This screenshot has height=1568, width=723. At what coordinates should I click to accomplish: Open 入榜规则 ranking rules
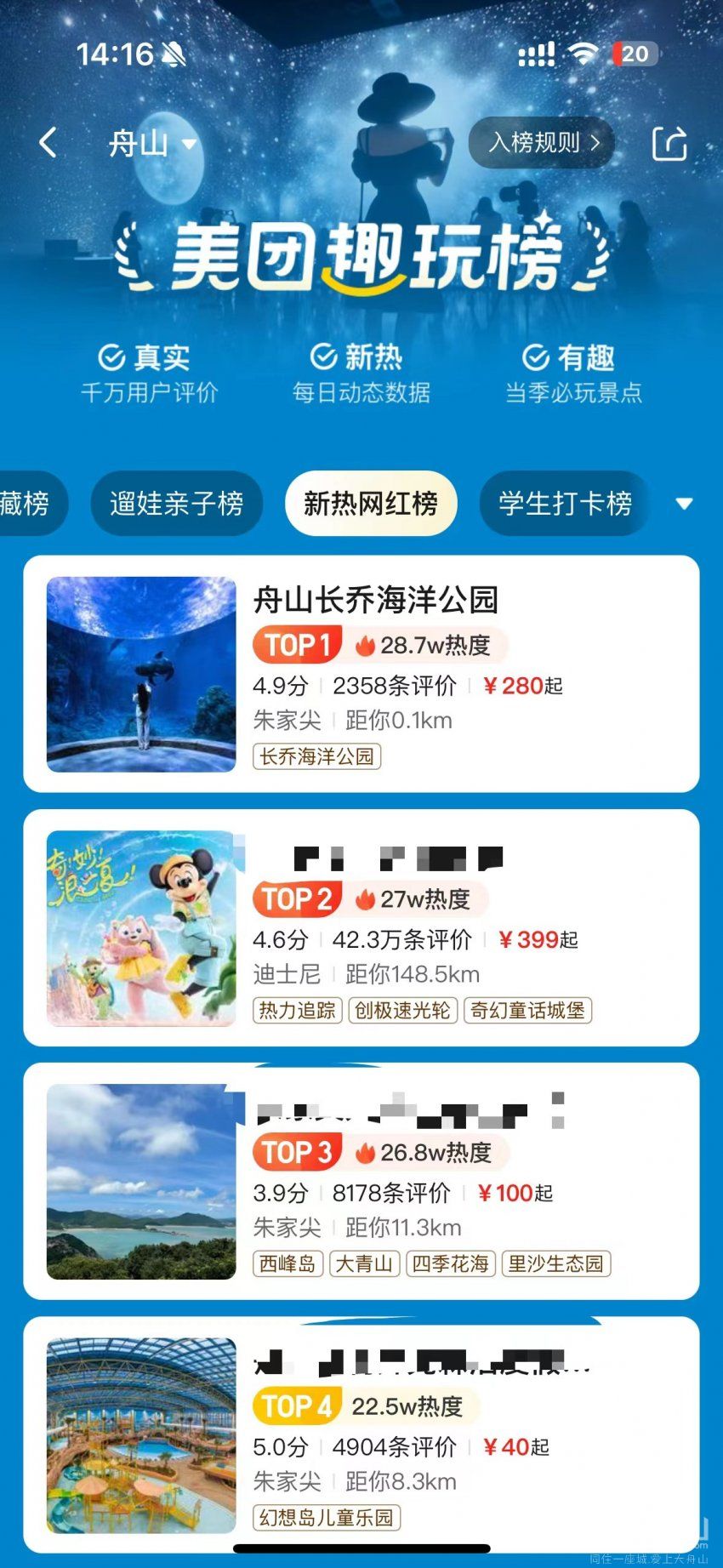click(542, 142)
